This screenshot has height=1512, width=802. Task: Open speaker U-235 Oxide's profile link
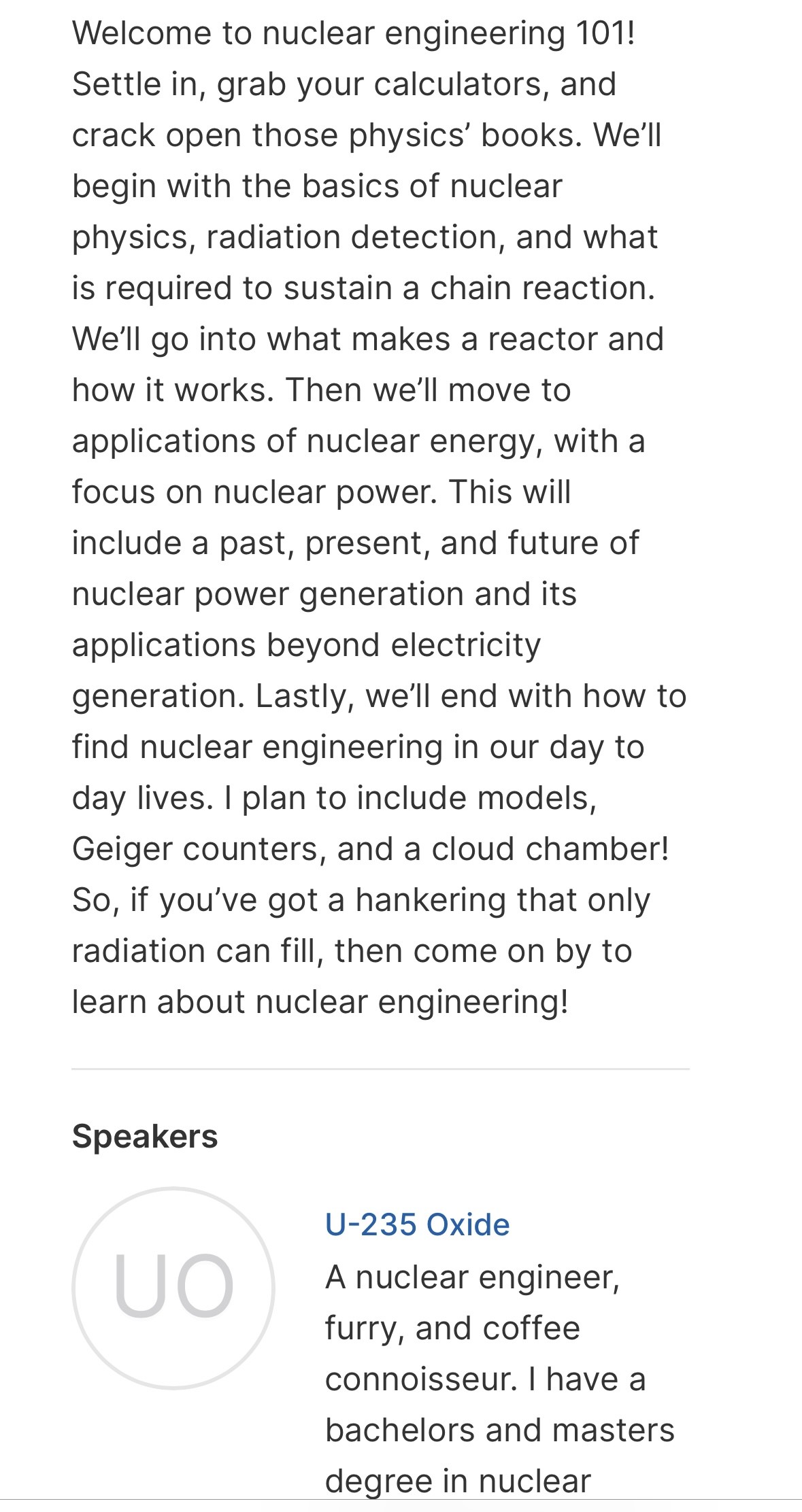pos(417,1224)
